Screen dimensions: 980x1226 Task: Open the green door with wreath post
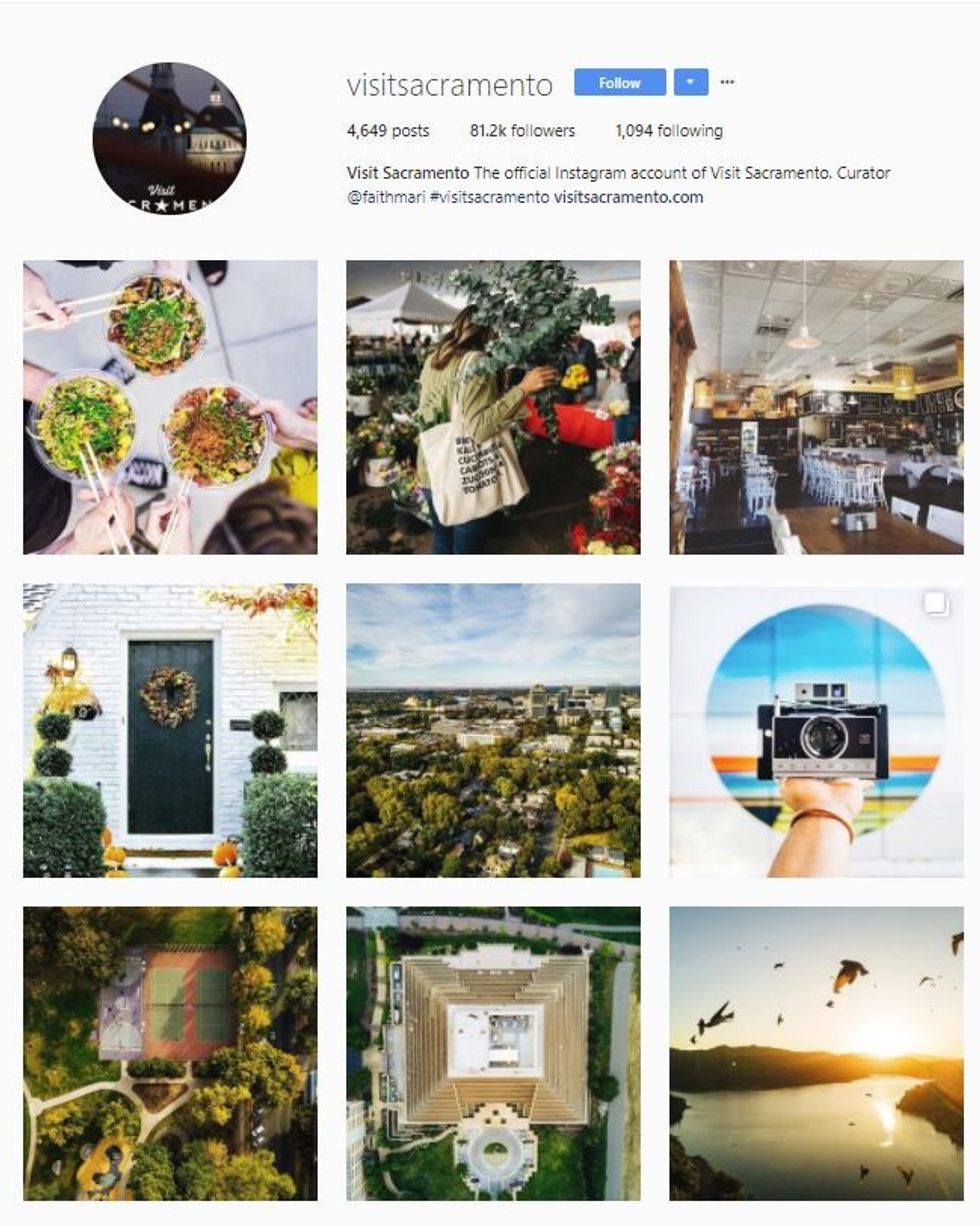(x=170, y=730)
